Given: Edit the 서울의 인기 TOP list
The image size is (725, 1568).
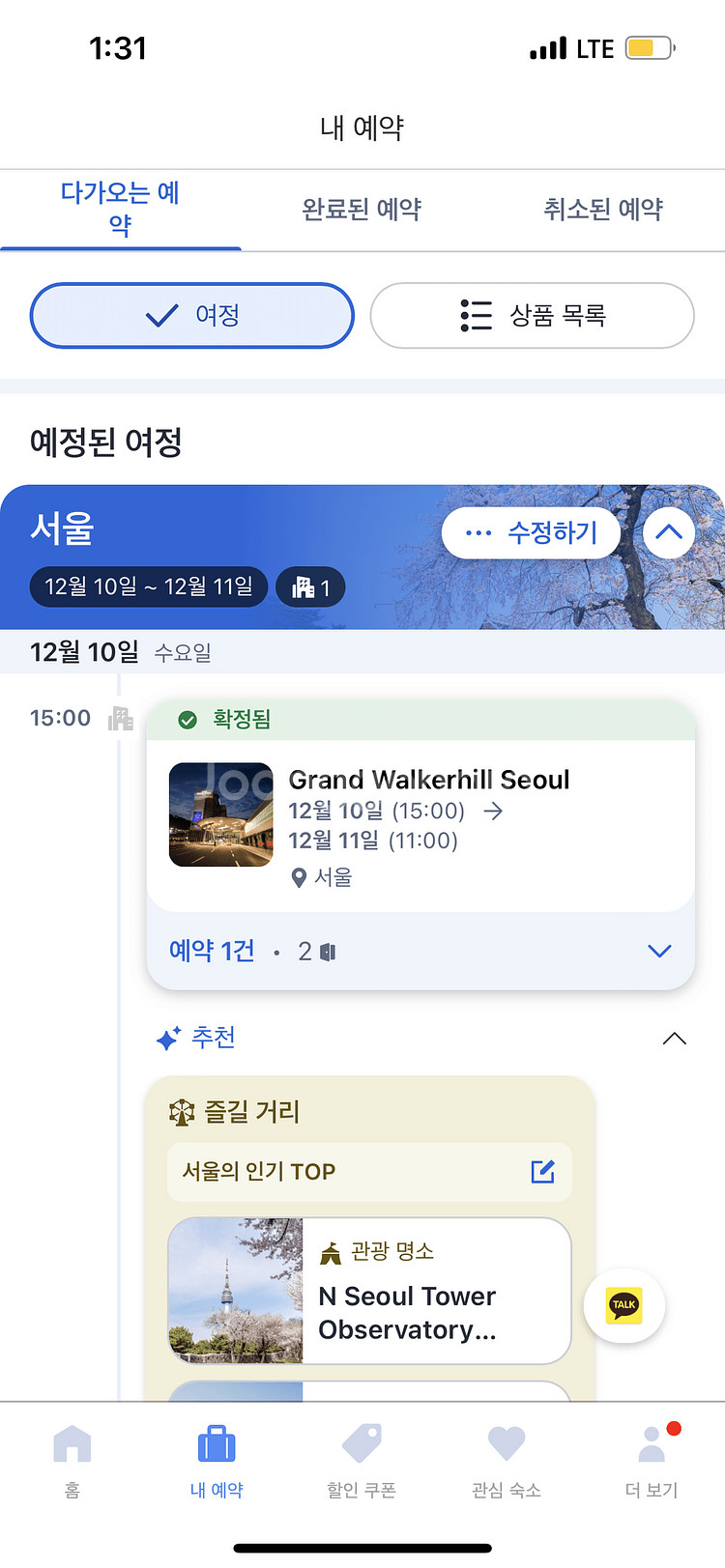Looking at the screenshot, I should pos(542,1172).
